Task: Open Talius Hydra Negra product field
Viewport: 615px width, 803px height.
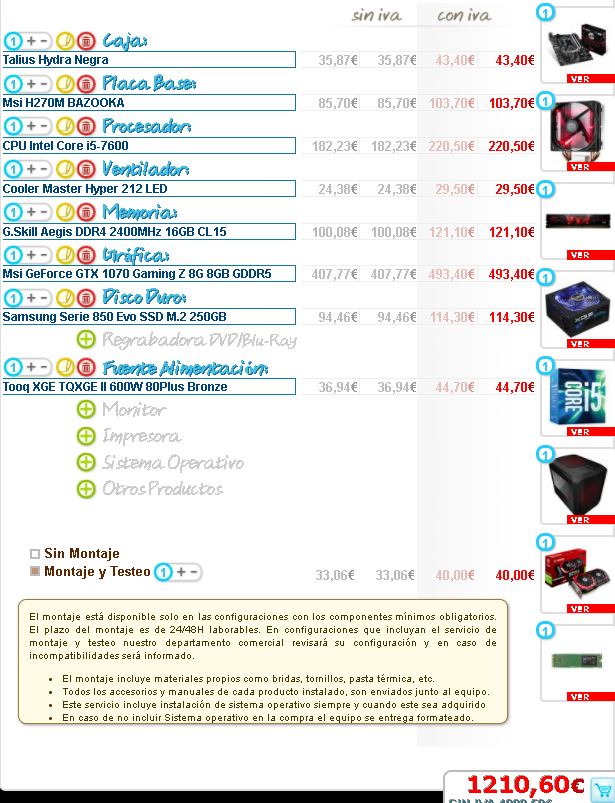Action: tap(148, 60)
